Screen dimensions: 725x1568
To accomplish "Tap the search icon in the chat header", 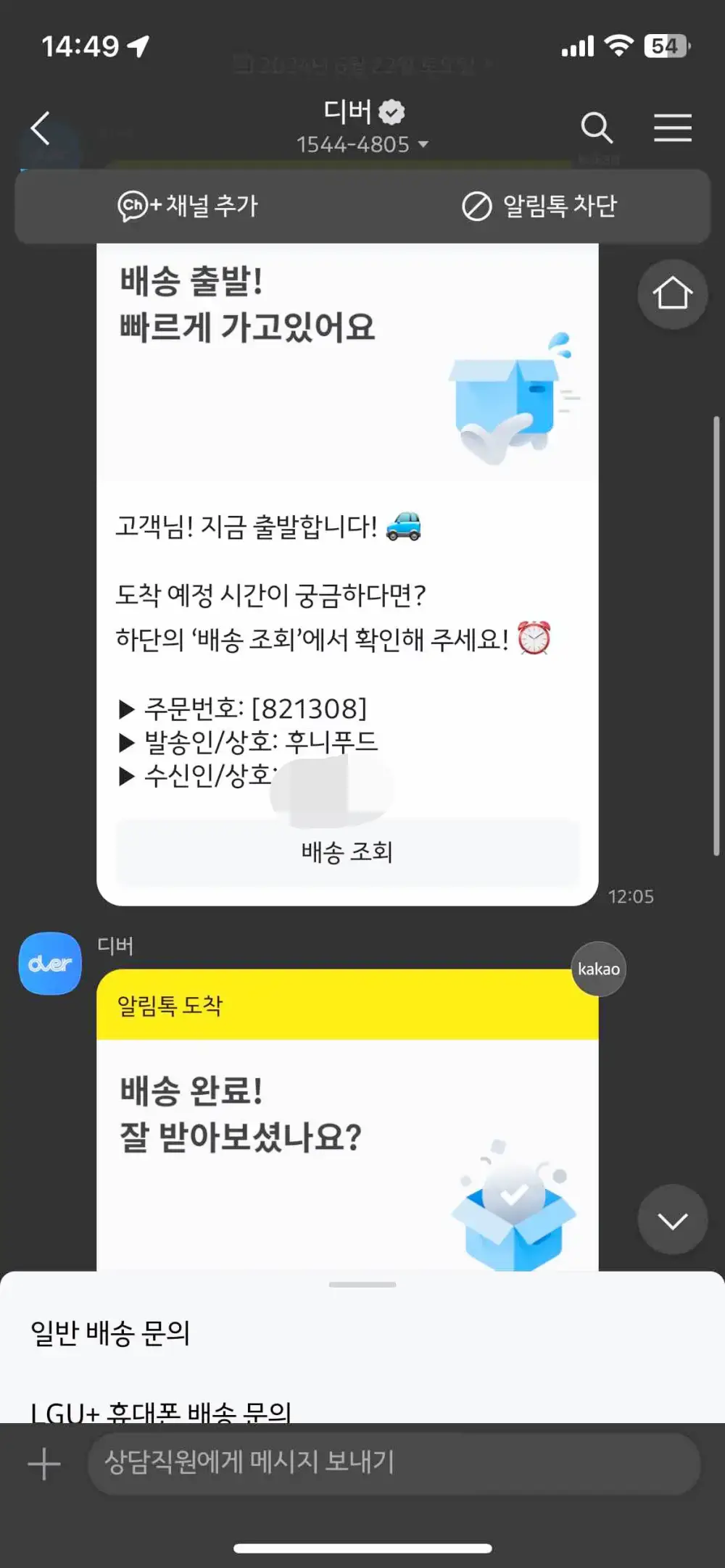I will tap(597, 128).
